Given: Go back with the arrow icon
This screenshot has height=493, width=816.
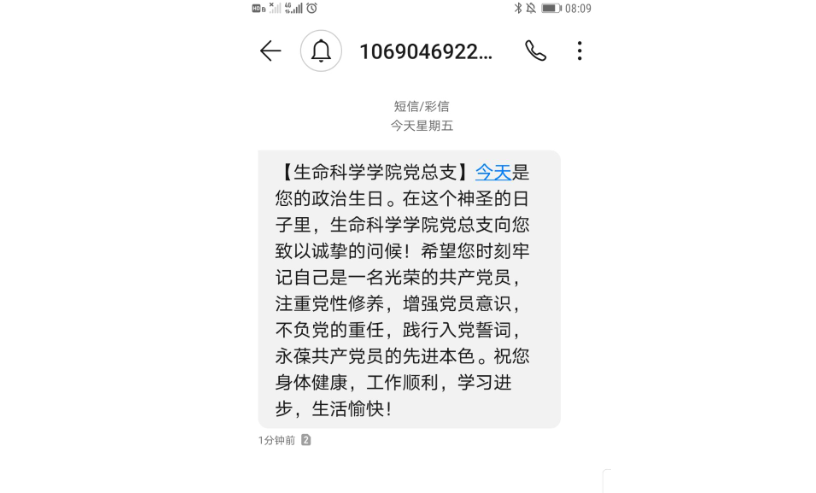Looking at the screenshot, I should (270, 51).
